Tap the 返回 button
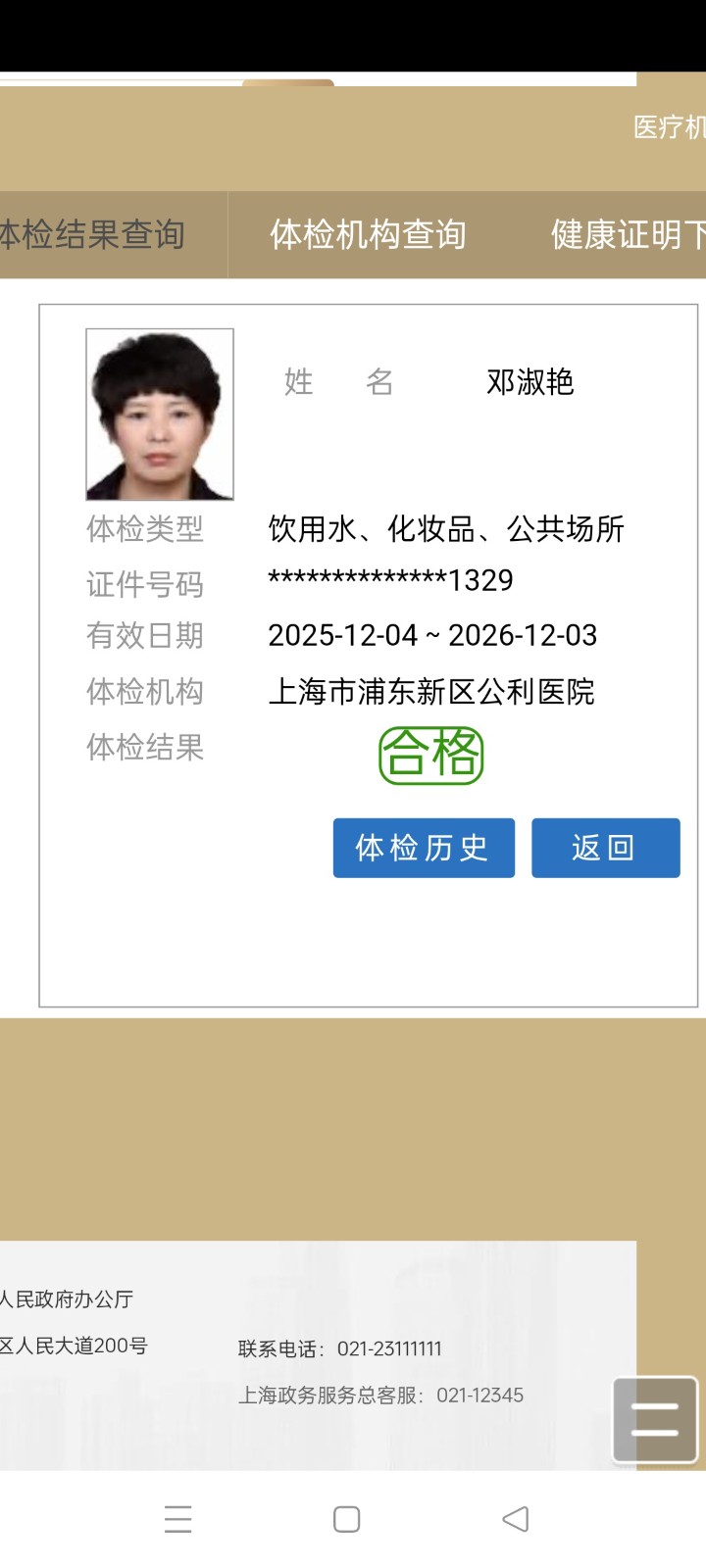The width and height of the screenshot is (706, 1568). 605,848
